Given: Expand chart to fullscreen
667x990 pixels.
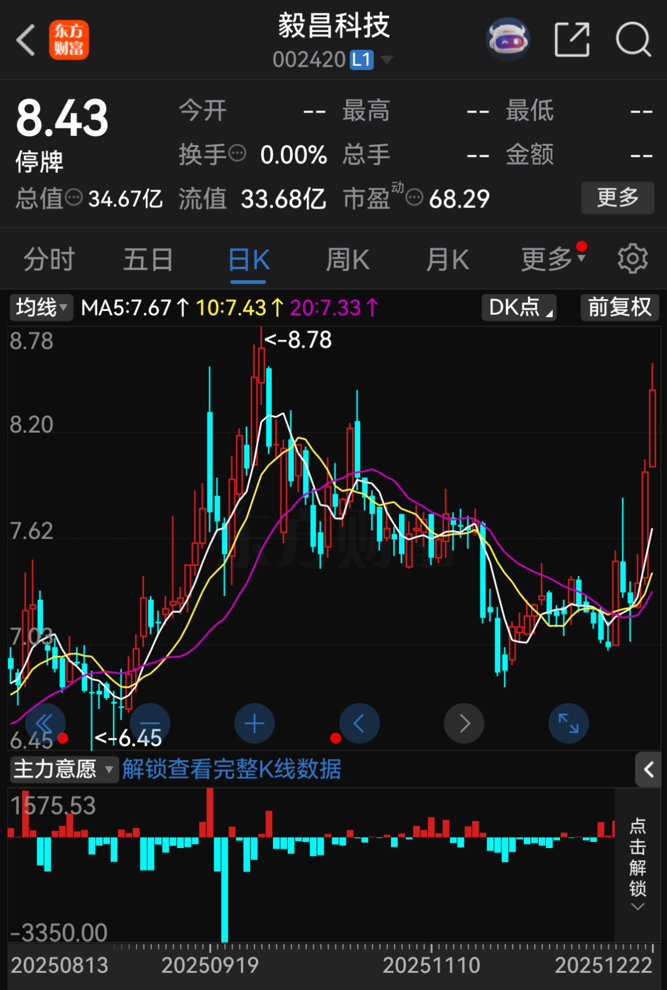Looking at the screenshot, I should pyautogui.click(x=568, y=722).
